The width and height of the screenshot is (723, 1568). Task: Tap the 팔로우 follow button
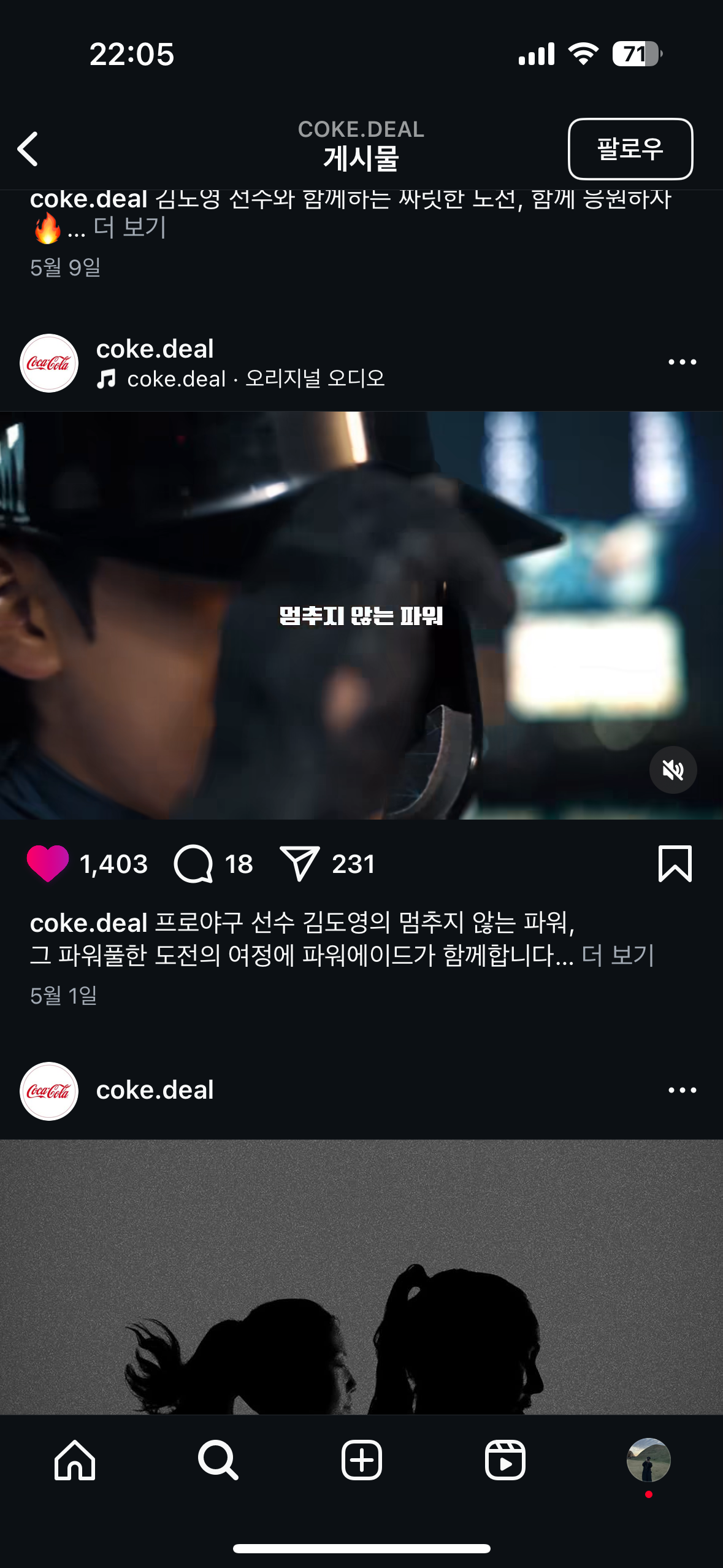[630, 149]
